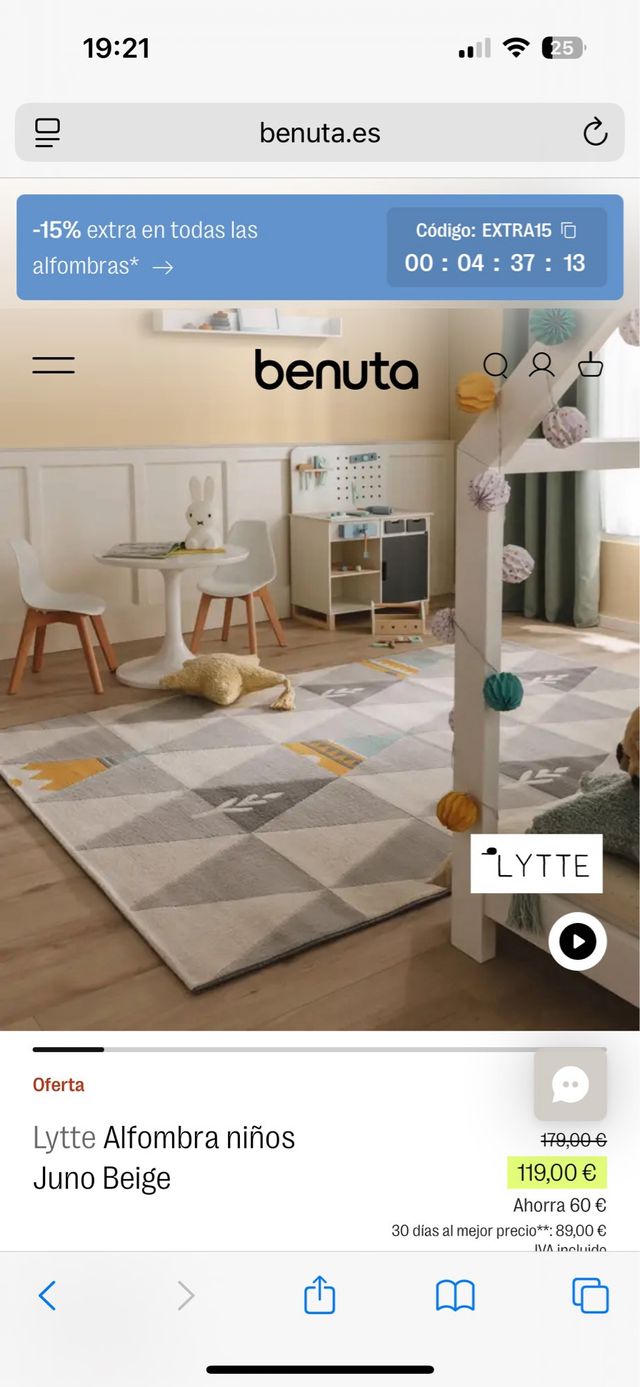
Task: Play the product video
Action: pyautogui.click(x=577, y=941)
